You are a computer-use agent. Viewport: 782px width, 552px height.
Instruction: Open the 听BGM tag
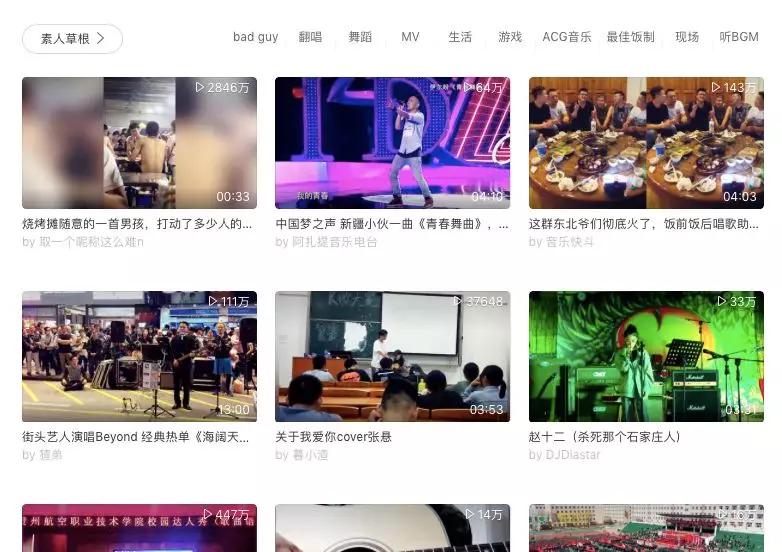pyautogui.click(x=739, y=37)
